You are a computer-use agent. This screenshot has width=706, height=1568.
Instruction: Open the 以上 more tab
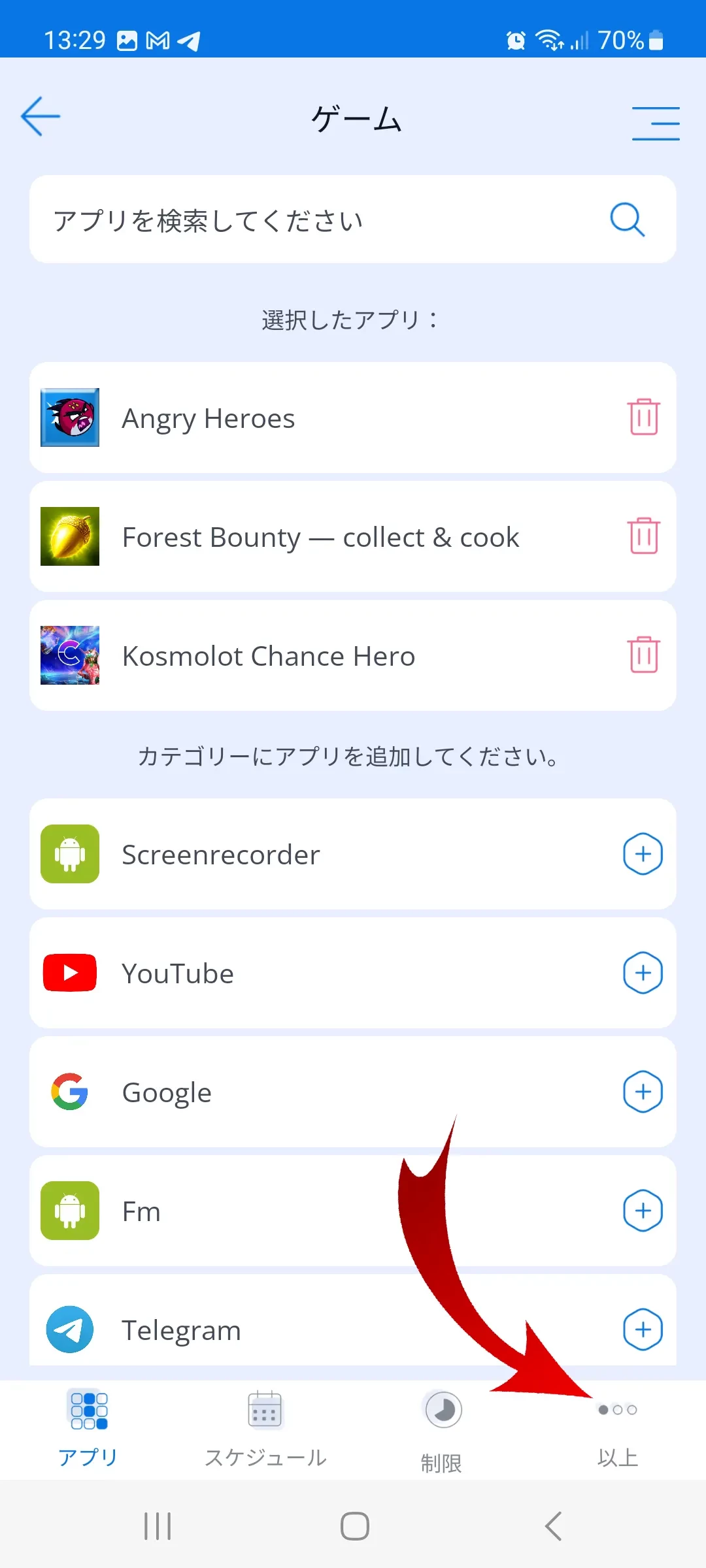tap(617, 1429)
